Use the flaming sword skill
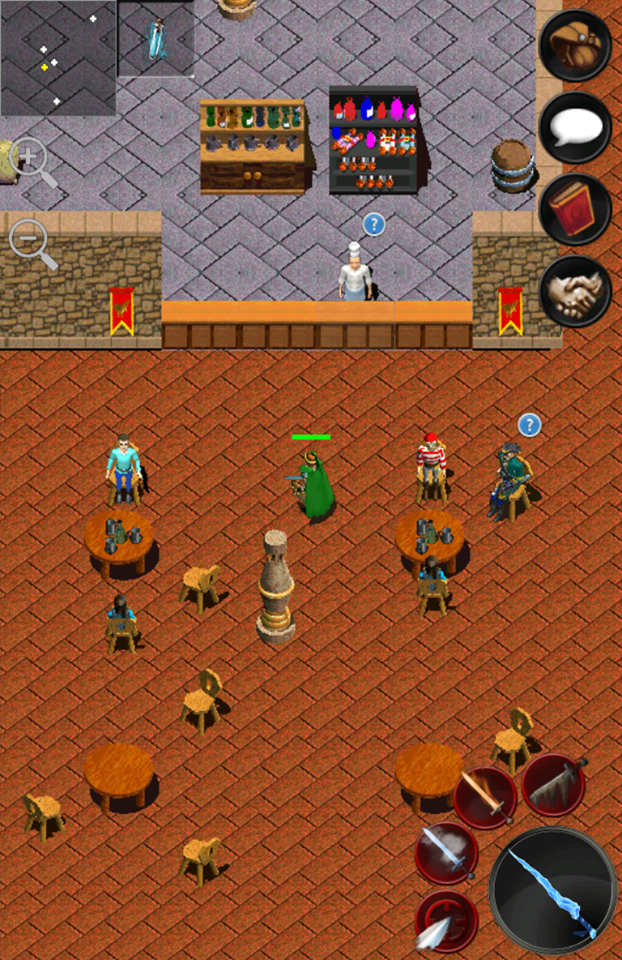Image resolution: width=622 pixels, height=960 pixels. [x=485, y=797]
